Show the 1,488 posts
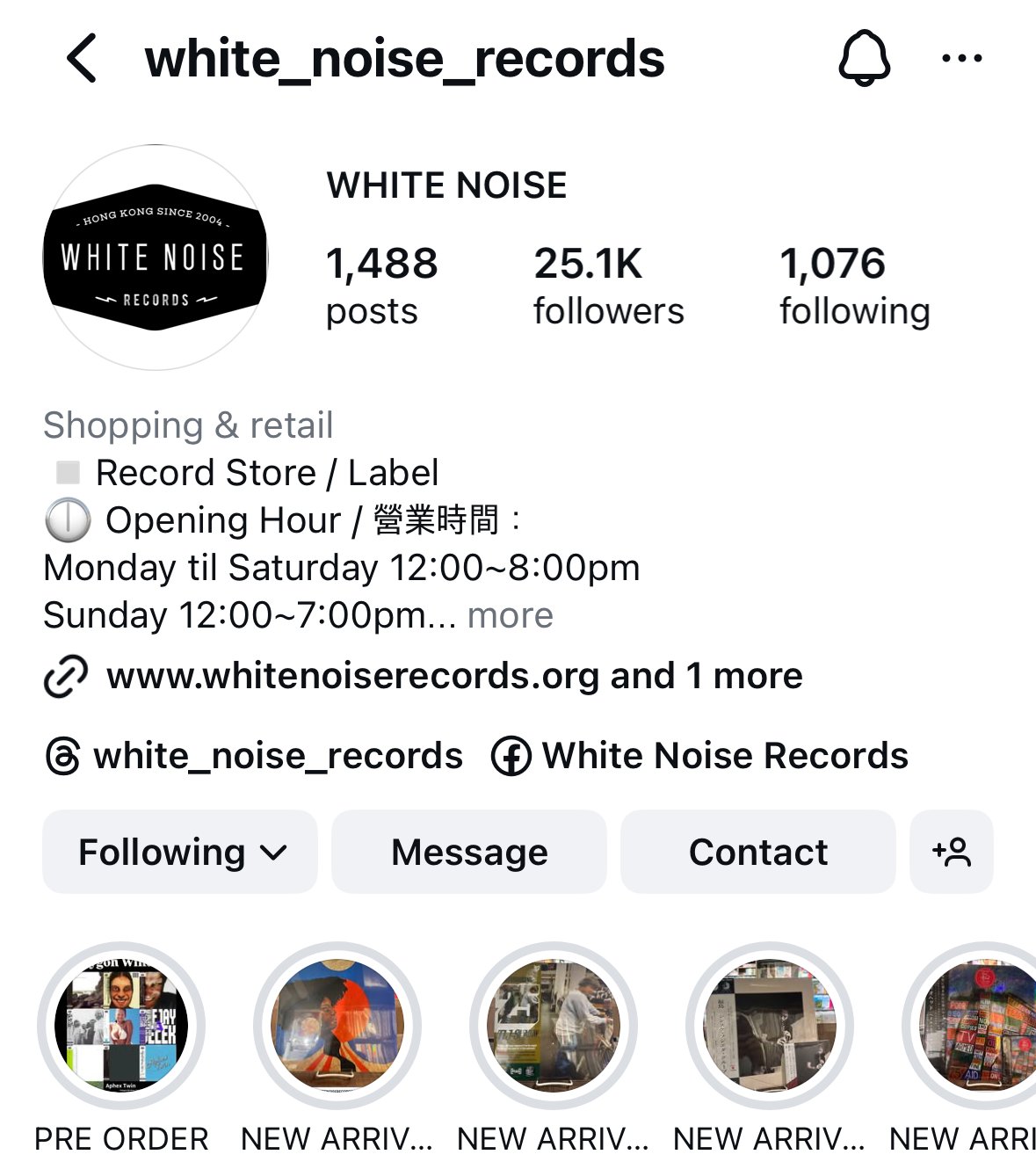Image resolution: width=1036 pixels, height=1169 pixels. 381,286
